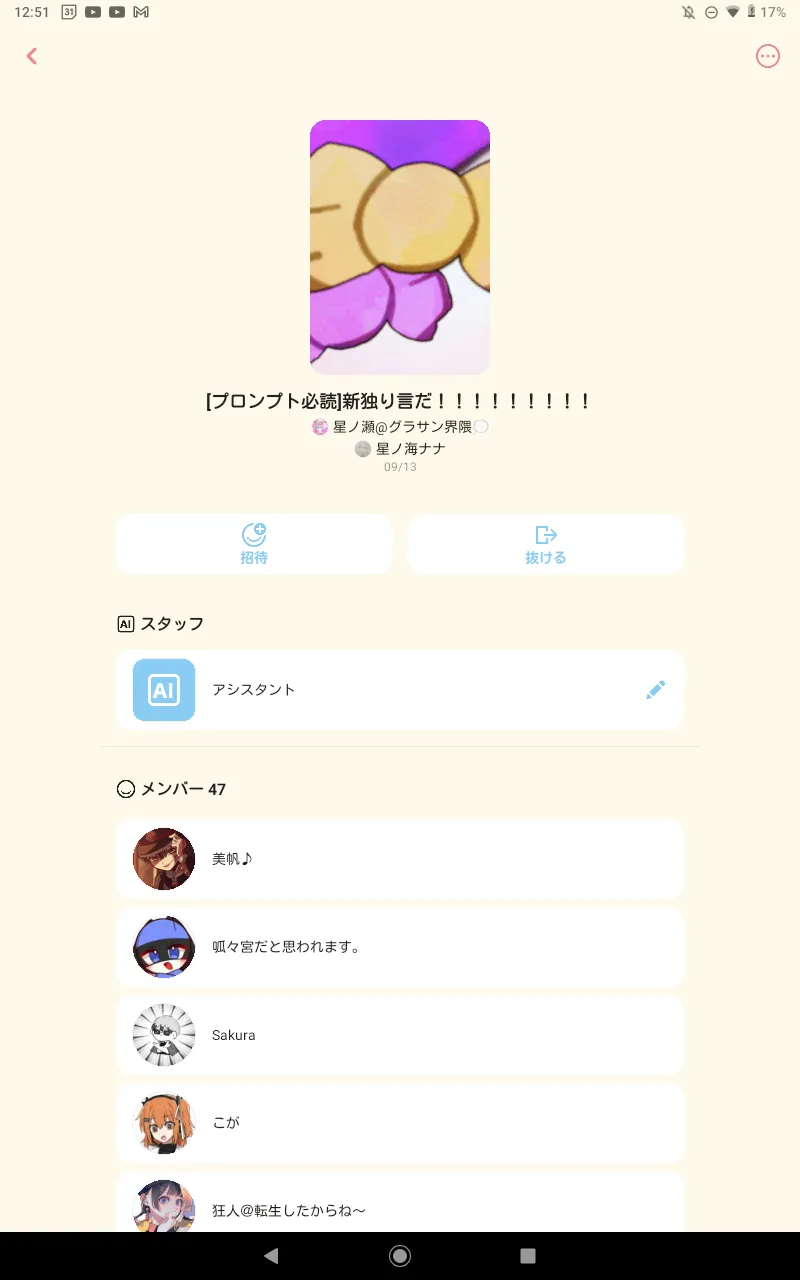The image size is (800, 1280).
Task: Open member 呱々宮だと思われます。
Action: pos(400,947)
